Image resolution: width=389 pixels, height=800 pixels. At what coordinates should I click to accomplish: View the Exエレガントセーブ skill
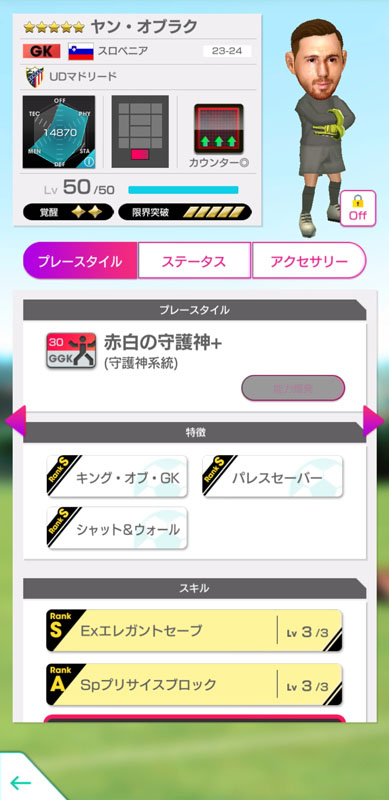194,631
